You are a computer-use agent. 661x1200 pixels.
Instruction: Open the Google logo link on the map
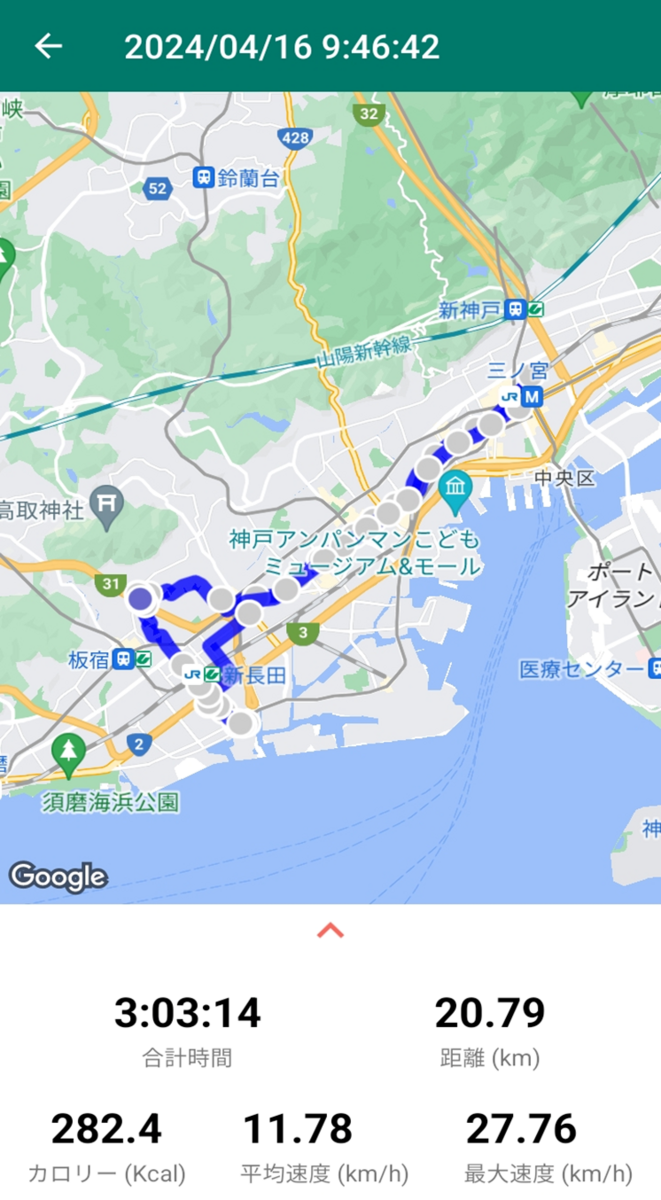click(58, 877)
